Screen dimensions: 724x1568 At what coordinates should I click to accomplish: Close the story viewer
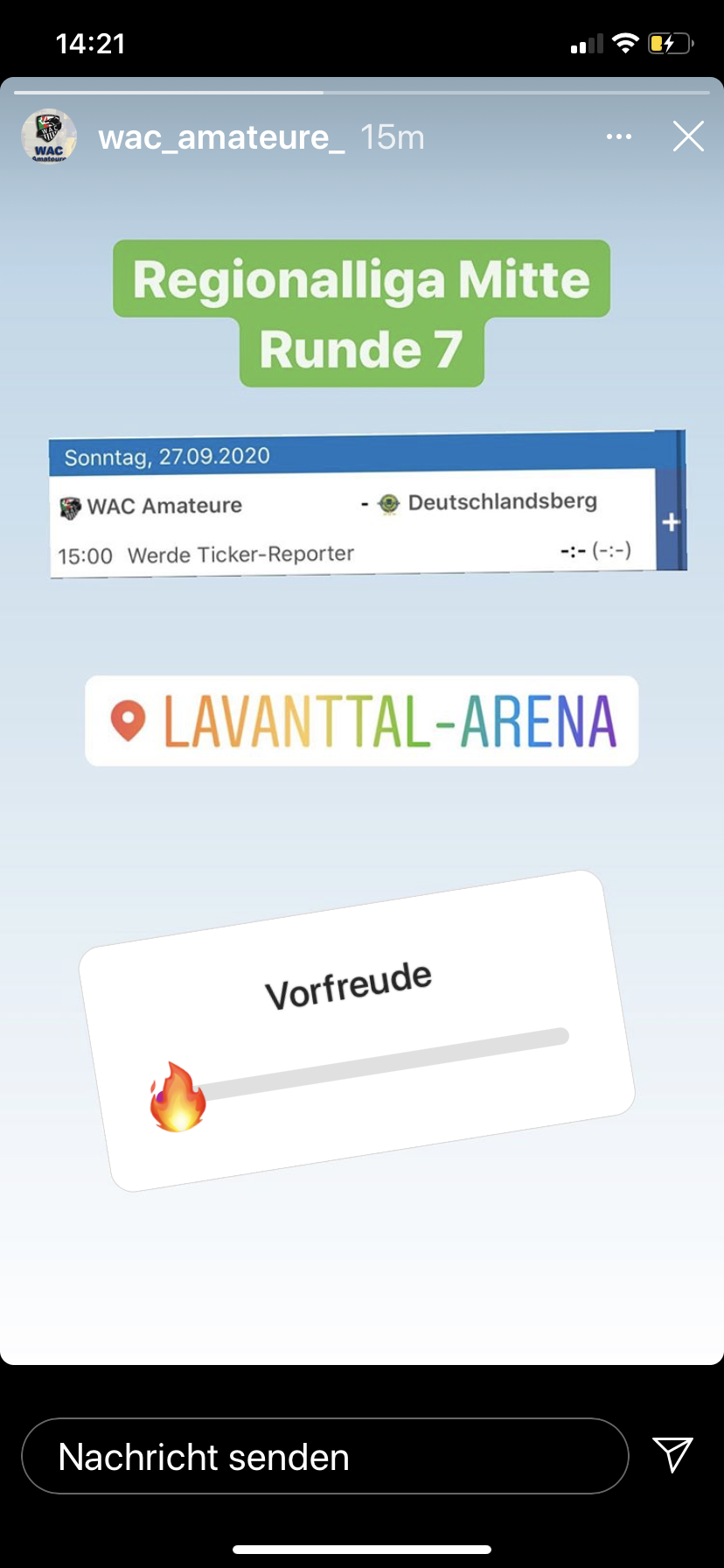[688, 136]
